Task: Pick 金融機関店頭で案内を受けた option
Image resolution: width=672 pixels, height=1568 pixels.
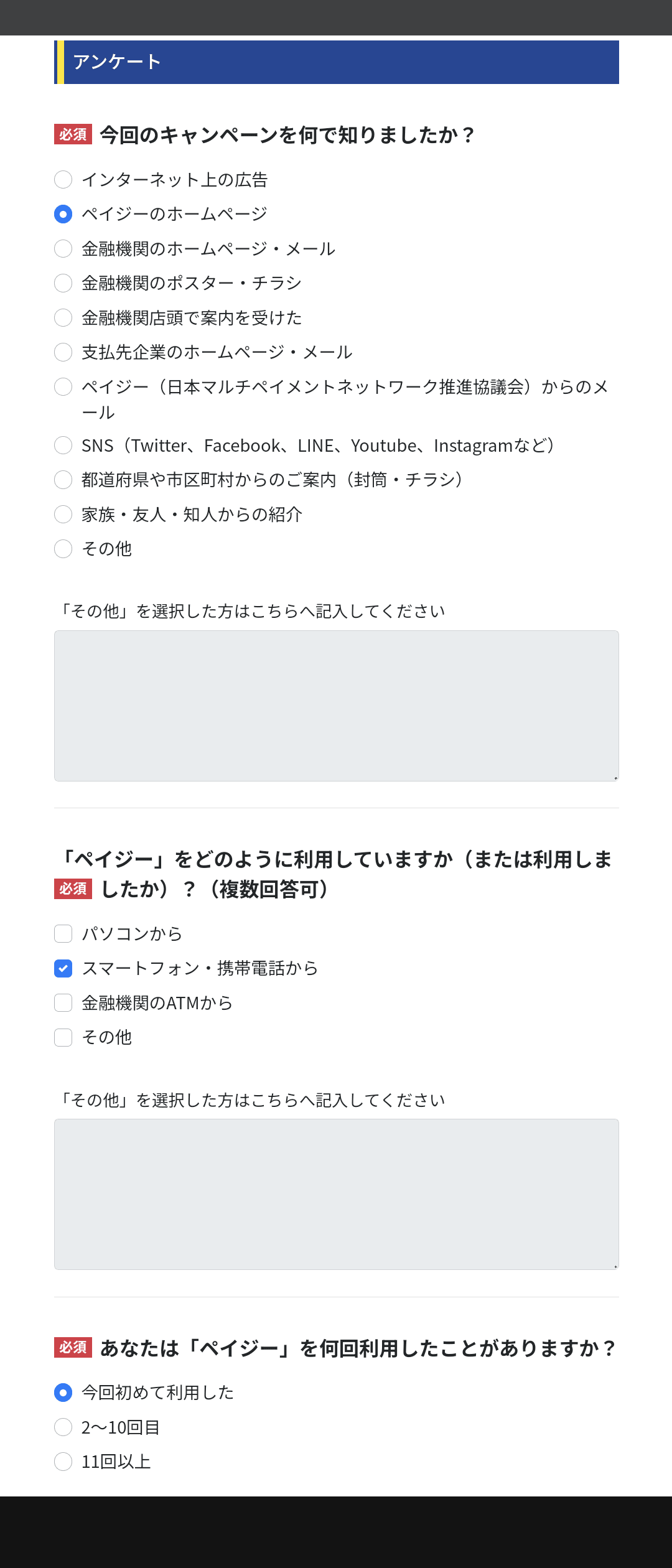Action: 63,319
